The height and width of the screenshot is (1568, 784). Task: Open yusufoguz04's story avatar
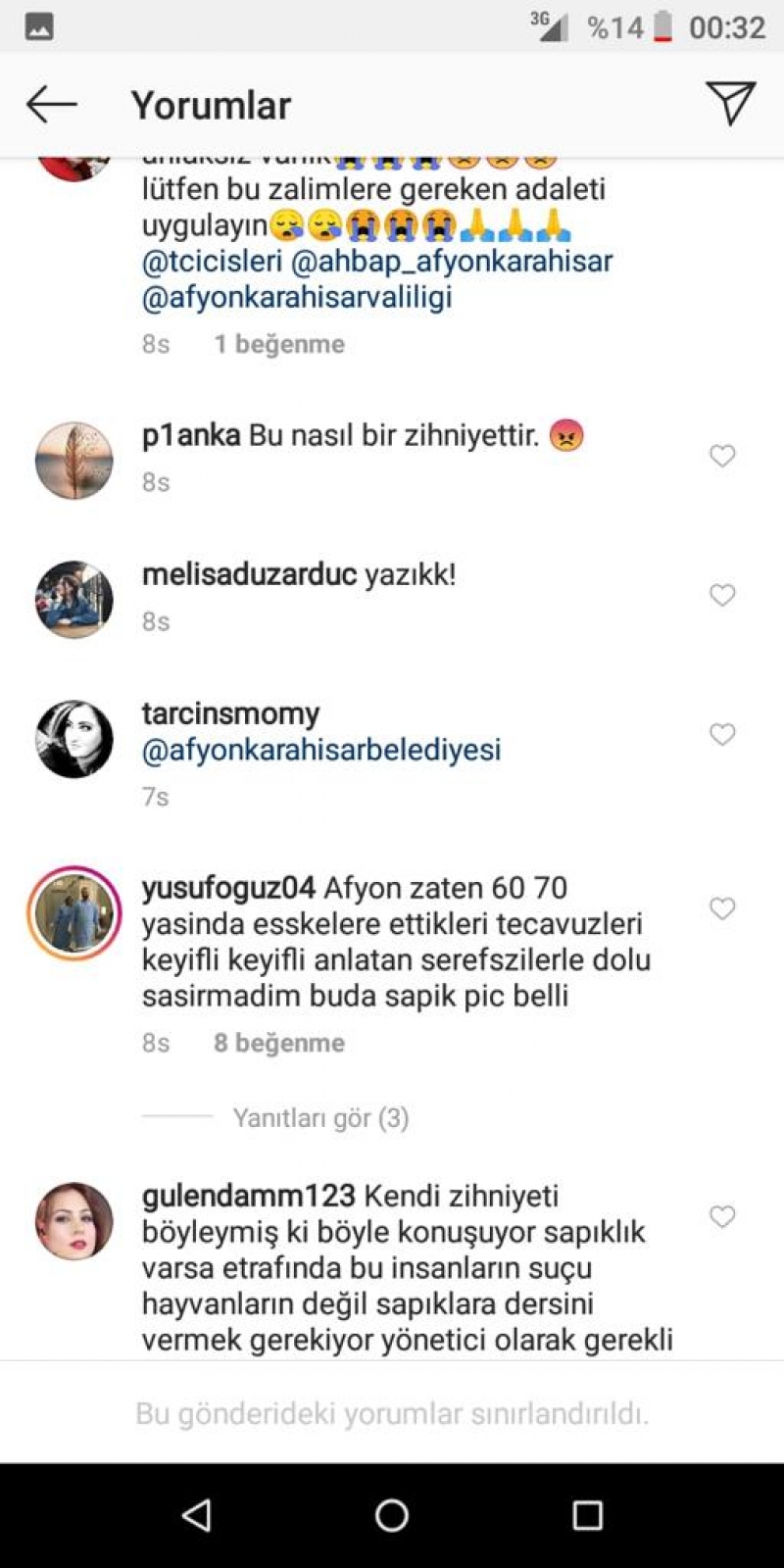click(74, 913)
